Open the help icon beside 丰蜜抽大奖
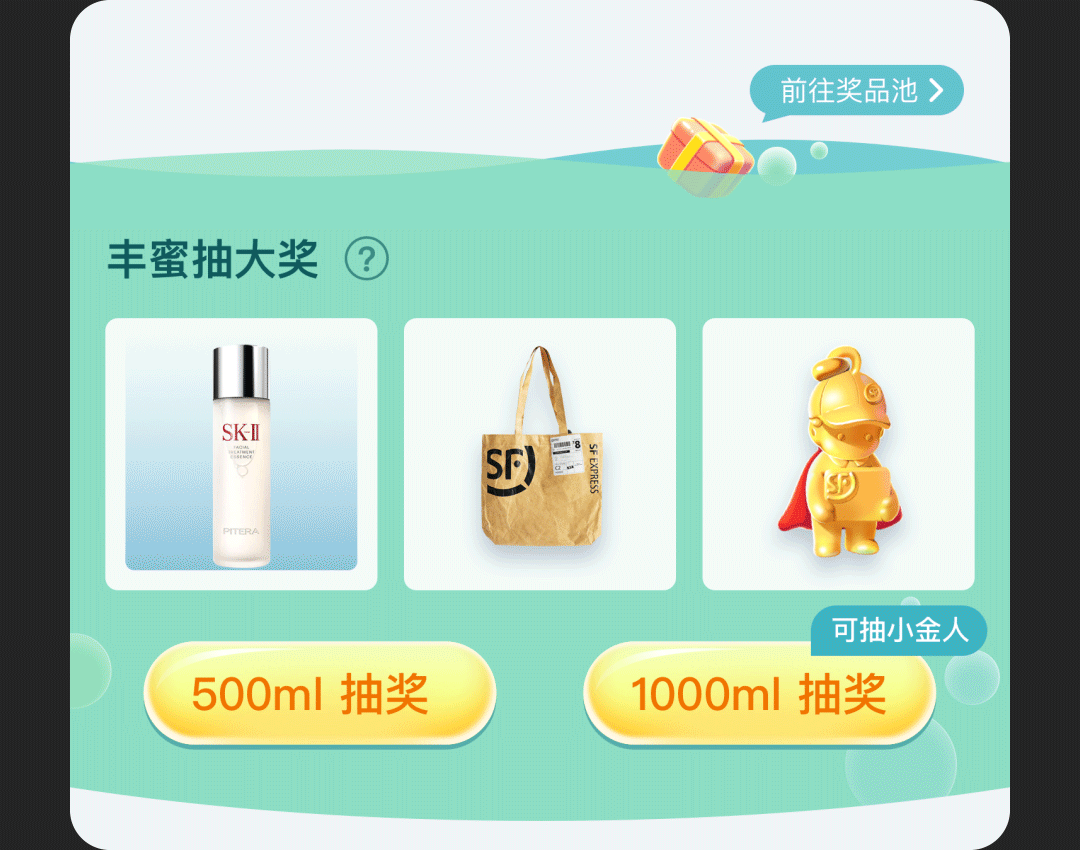Viewport: 1080px width, 850px height. click(x=366, y=260)
